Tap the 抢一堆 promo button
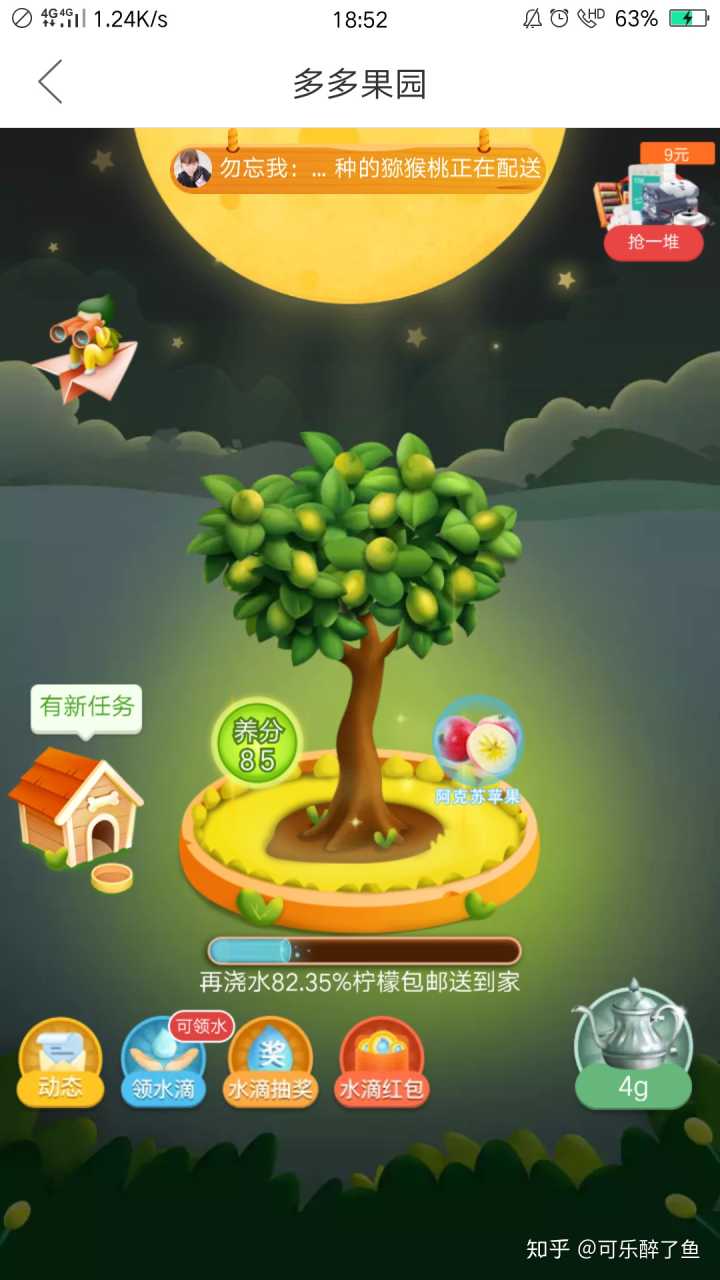This screenshot has width=720, height=1280. (x=654, y=241)
